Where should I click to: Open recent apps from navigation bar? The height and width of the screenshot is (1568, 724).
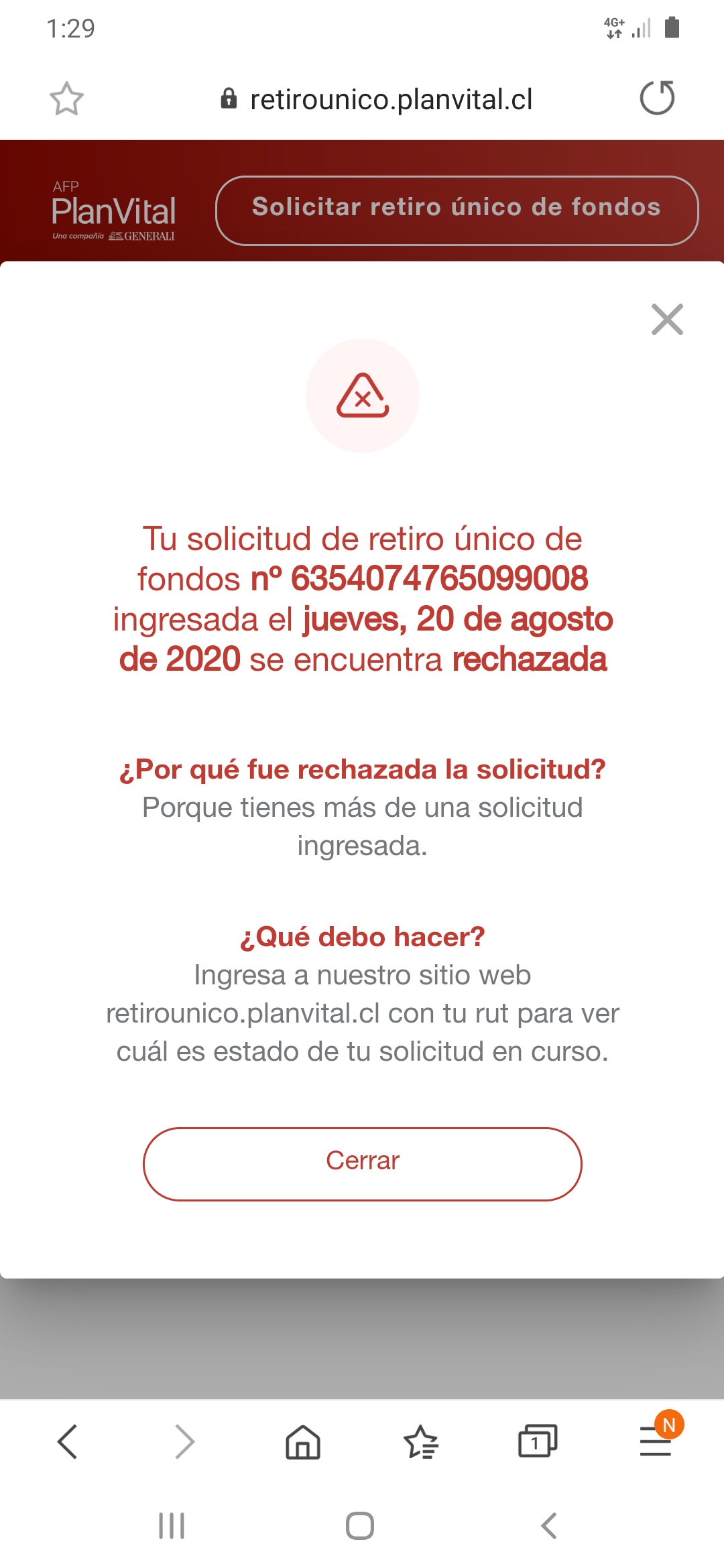click(172, 1526)
